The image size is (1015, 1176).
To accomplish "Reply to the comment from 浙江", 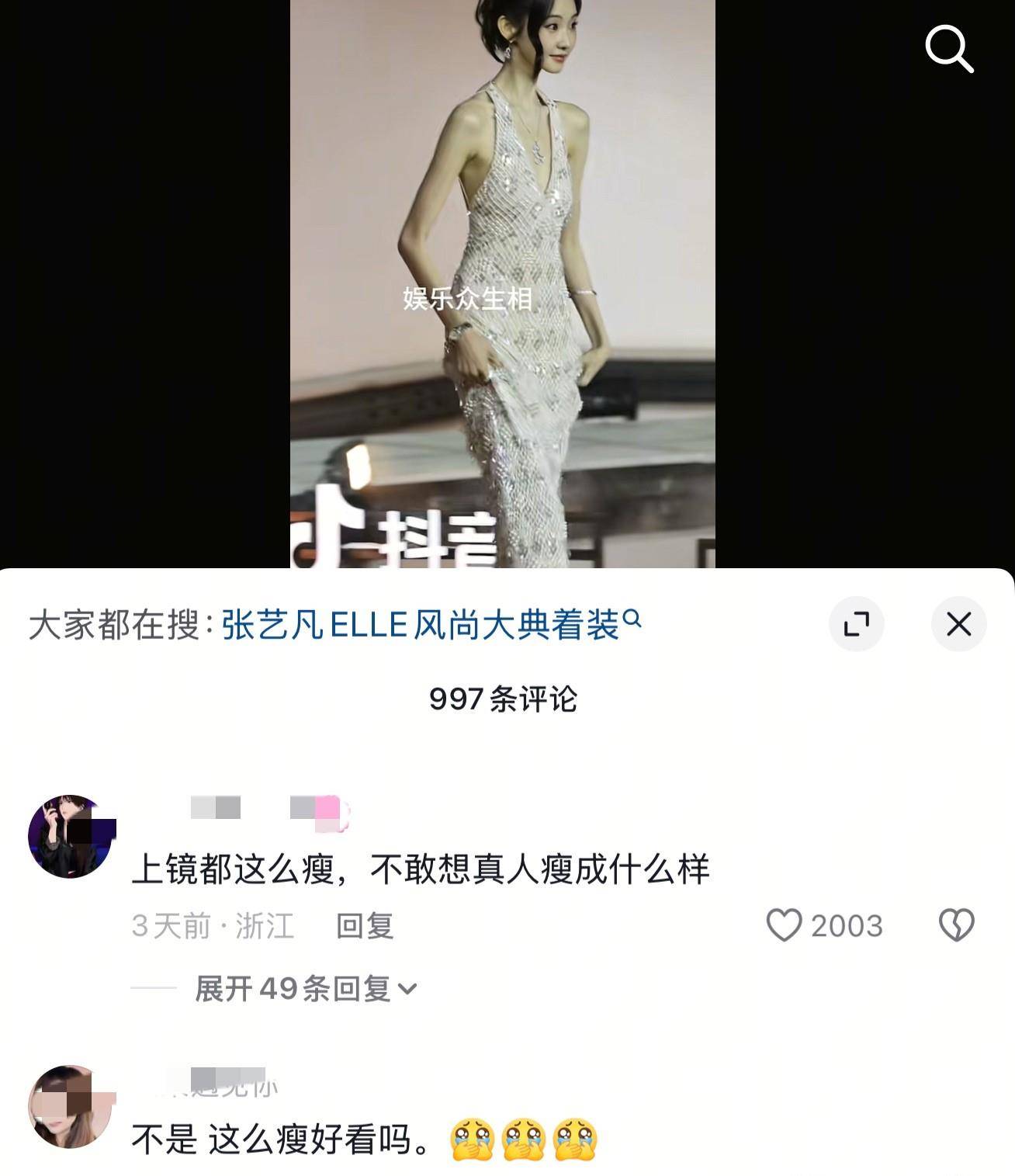I will click(x=365, y=925).
